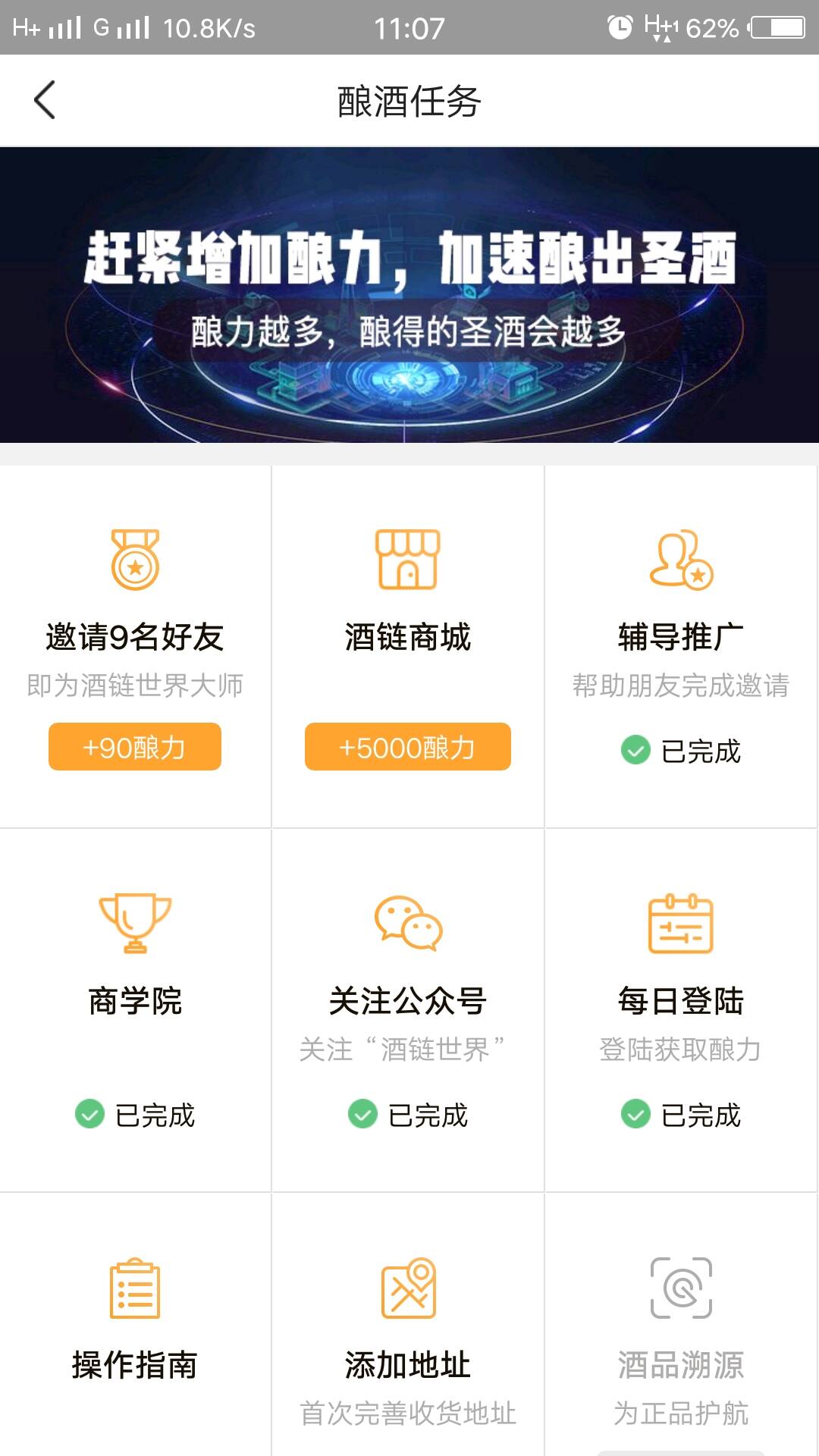Open the 商学院 task card
The image size is (819, 1456).
pyautogui.click(x=135, y=1009)
